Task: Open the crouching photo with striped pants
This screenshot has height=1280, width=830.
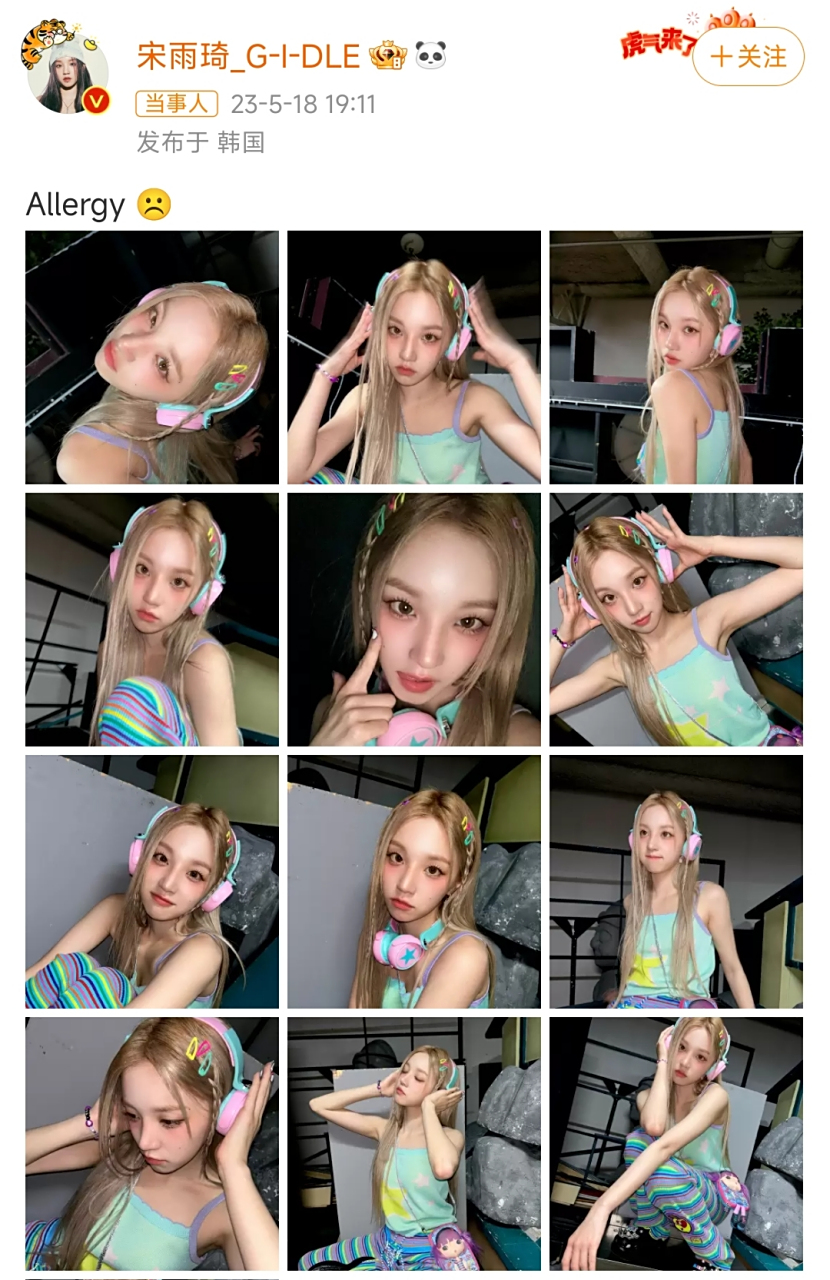Action: [x=676, y=1143]
